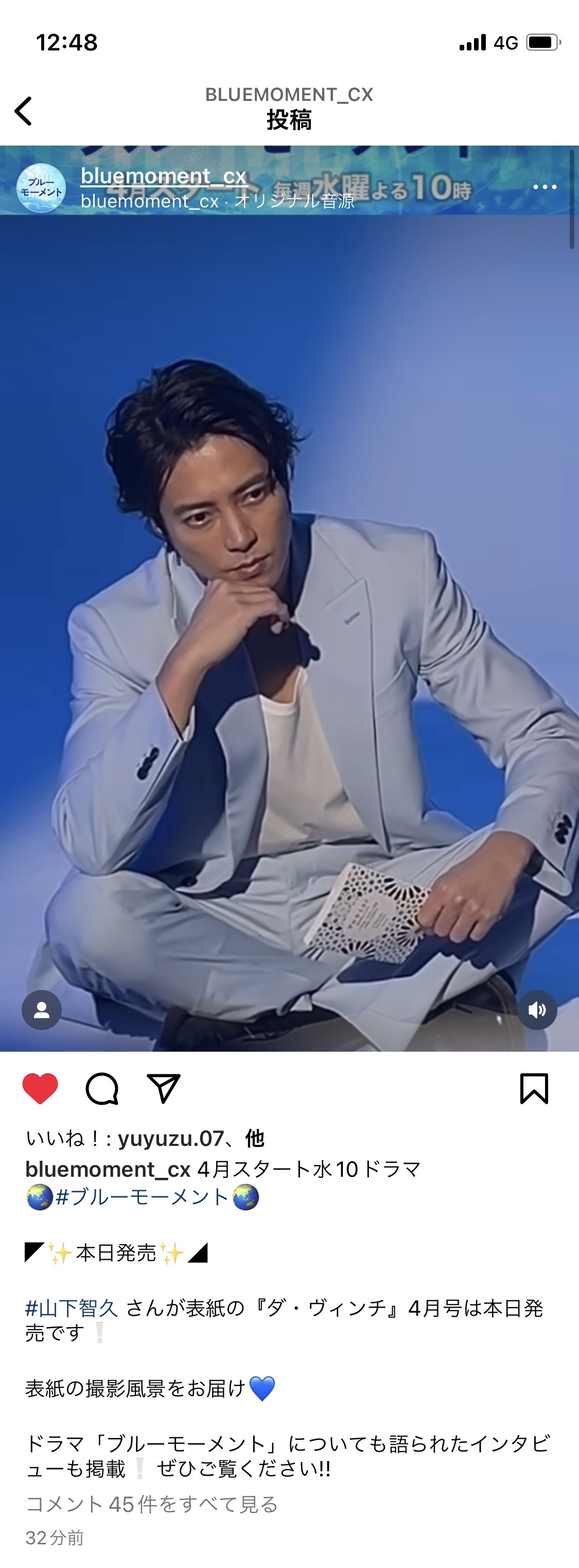View all 45 comments

(152, 1504)
